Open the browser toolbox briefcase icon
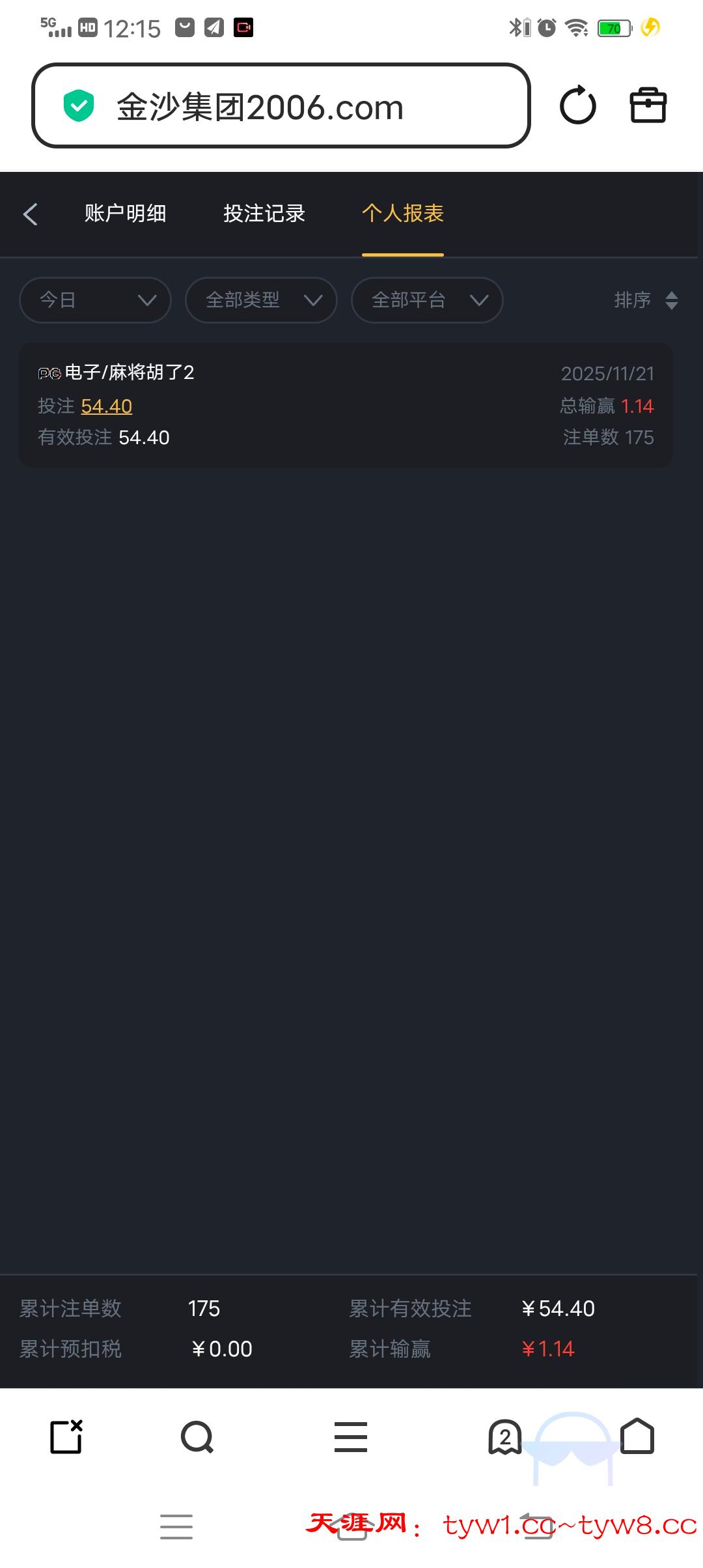The image size is (703, 1568). (648, 106)
